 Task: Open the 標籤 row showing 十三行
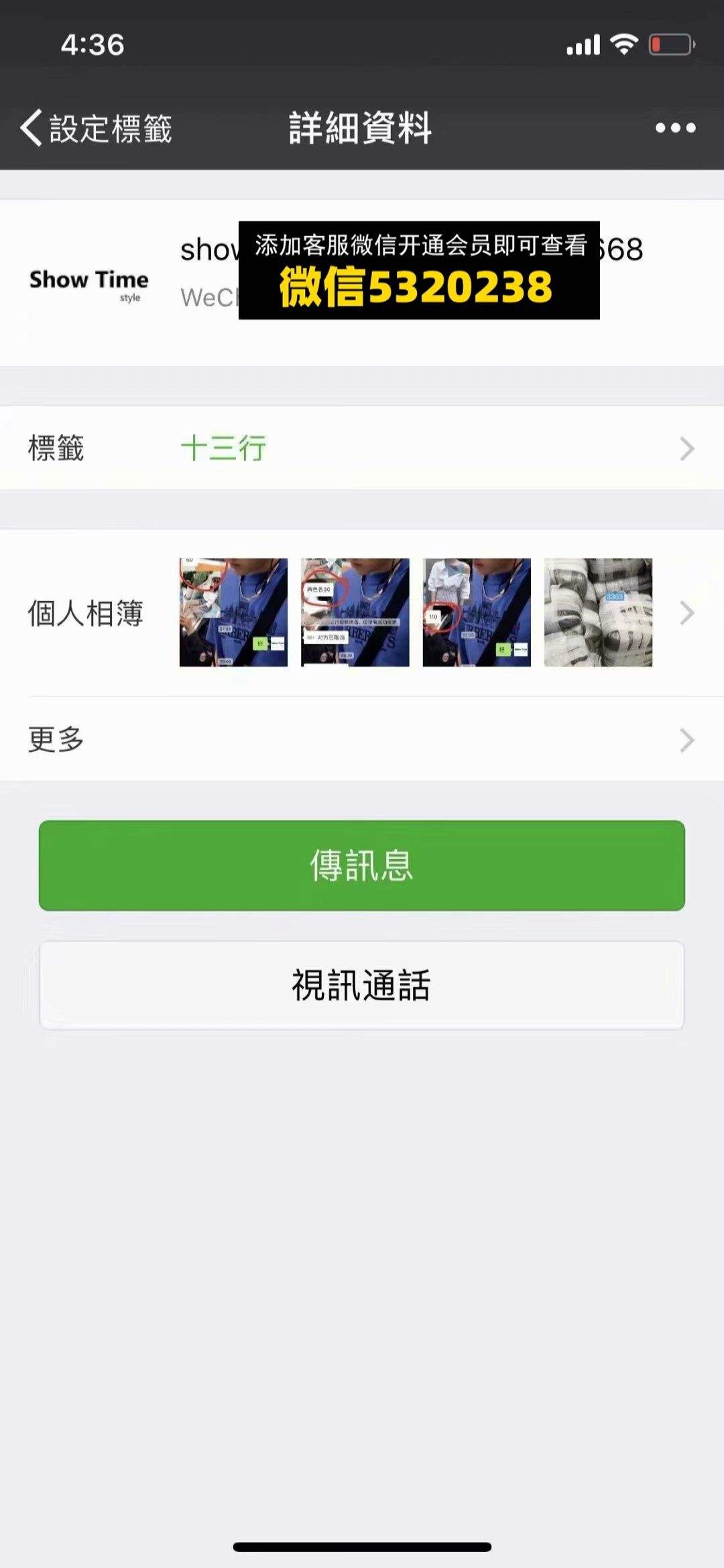pyautogui.click(x=362, y=448)
